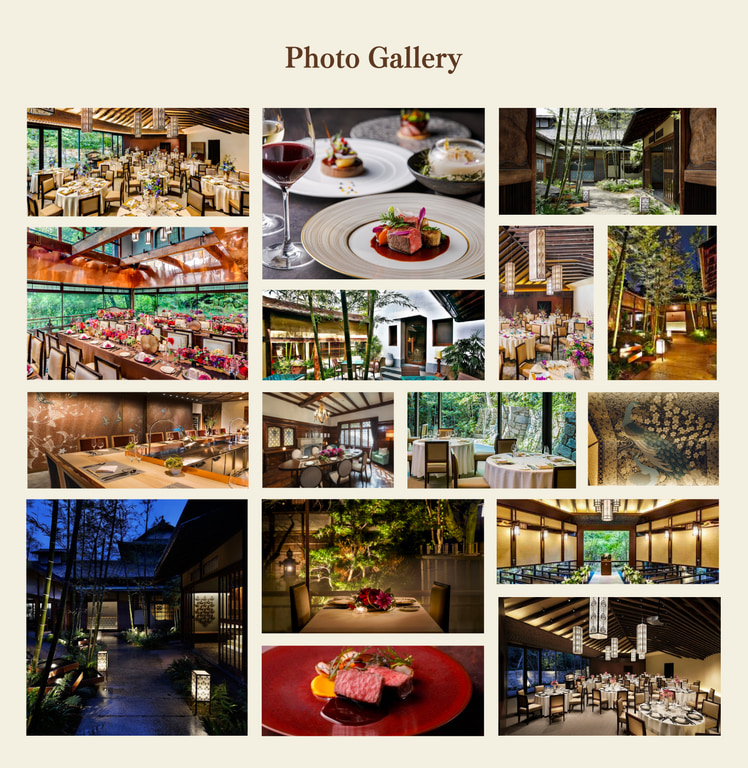Open the private room with chandelier photo

pos(328,440)
